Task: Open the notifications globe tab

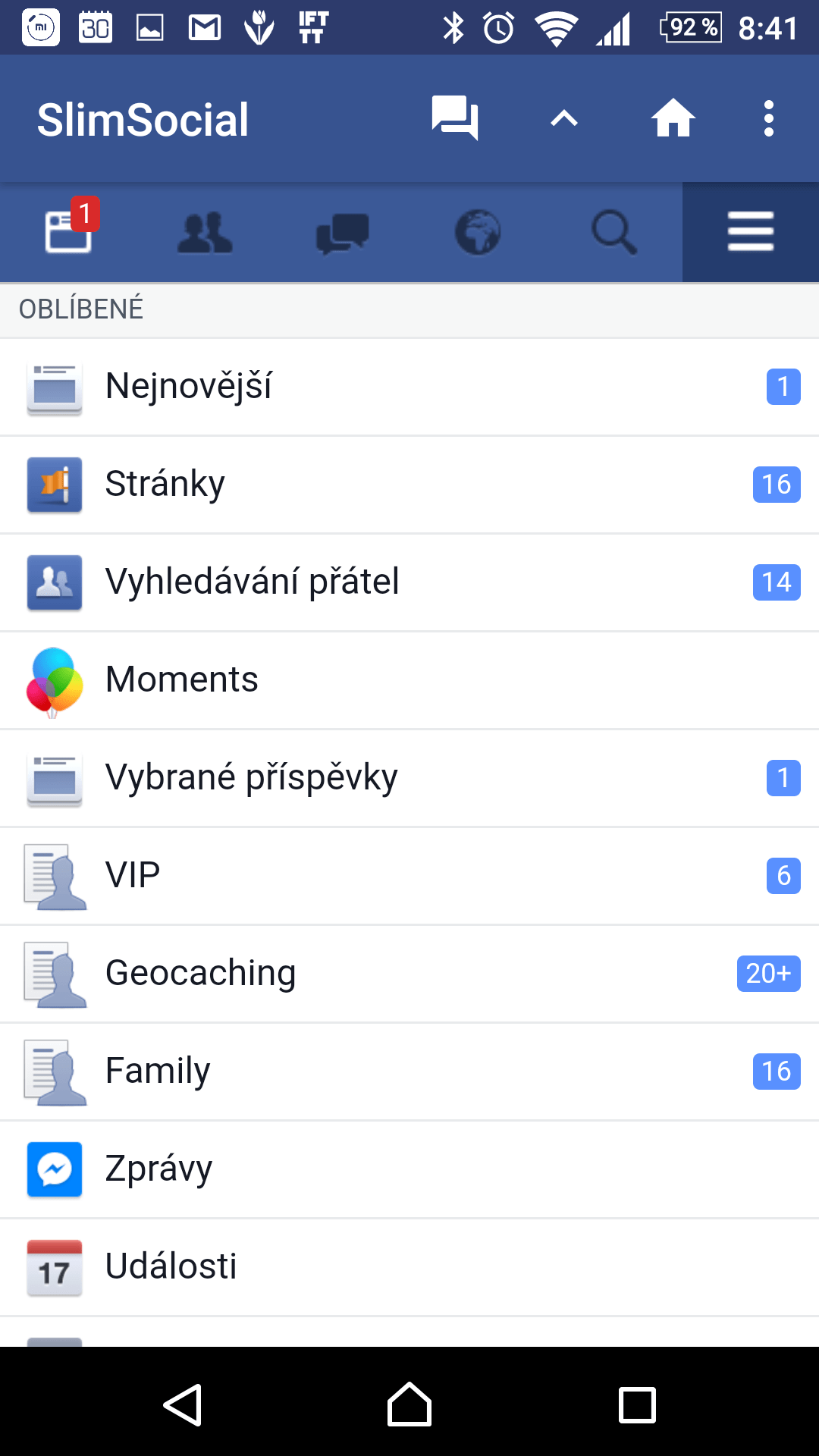Action: (478, 232)
